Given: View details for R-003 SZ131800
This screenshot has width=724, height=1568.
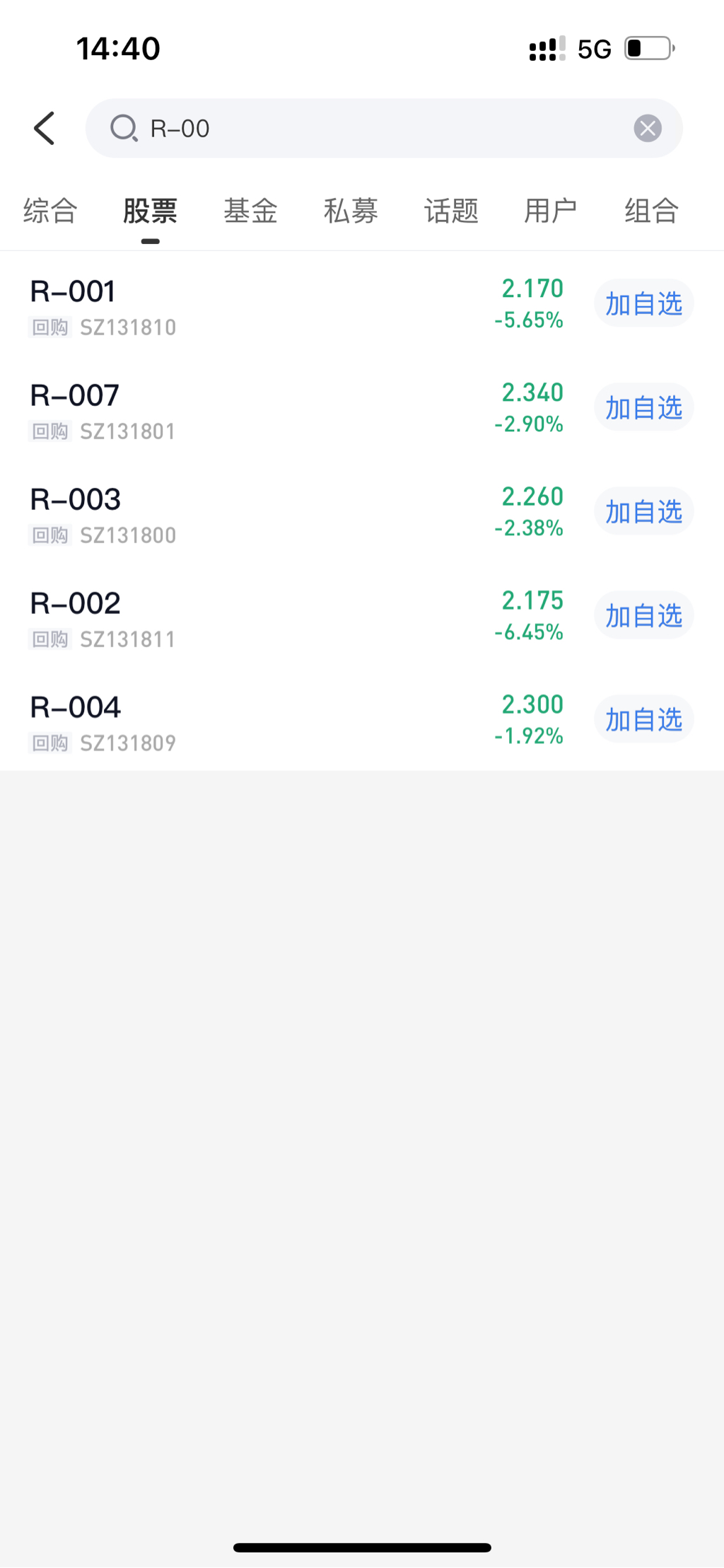Looking at the screenshot, I should 212,516.
